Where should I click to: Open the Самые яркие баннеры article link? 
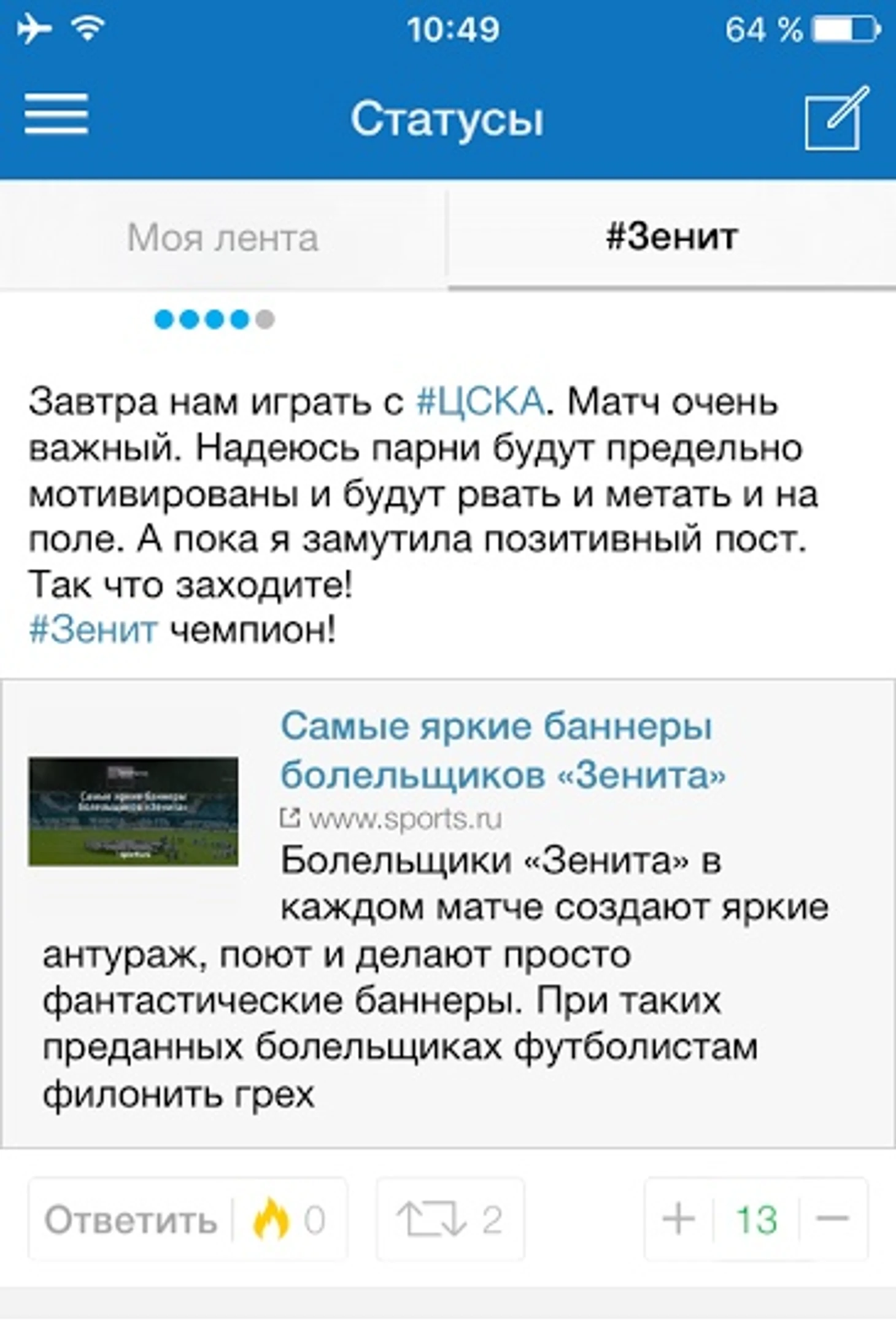point(502,750)
